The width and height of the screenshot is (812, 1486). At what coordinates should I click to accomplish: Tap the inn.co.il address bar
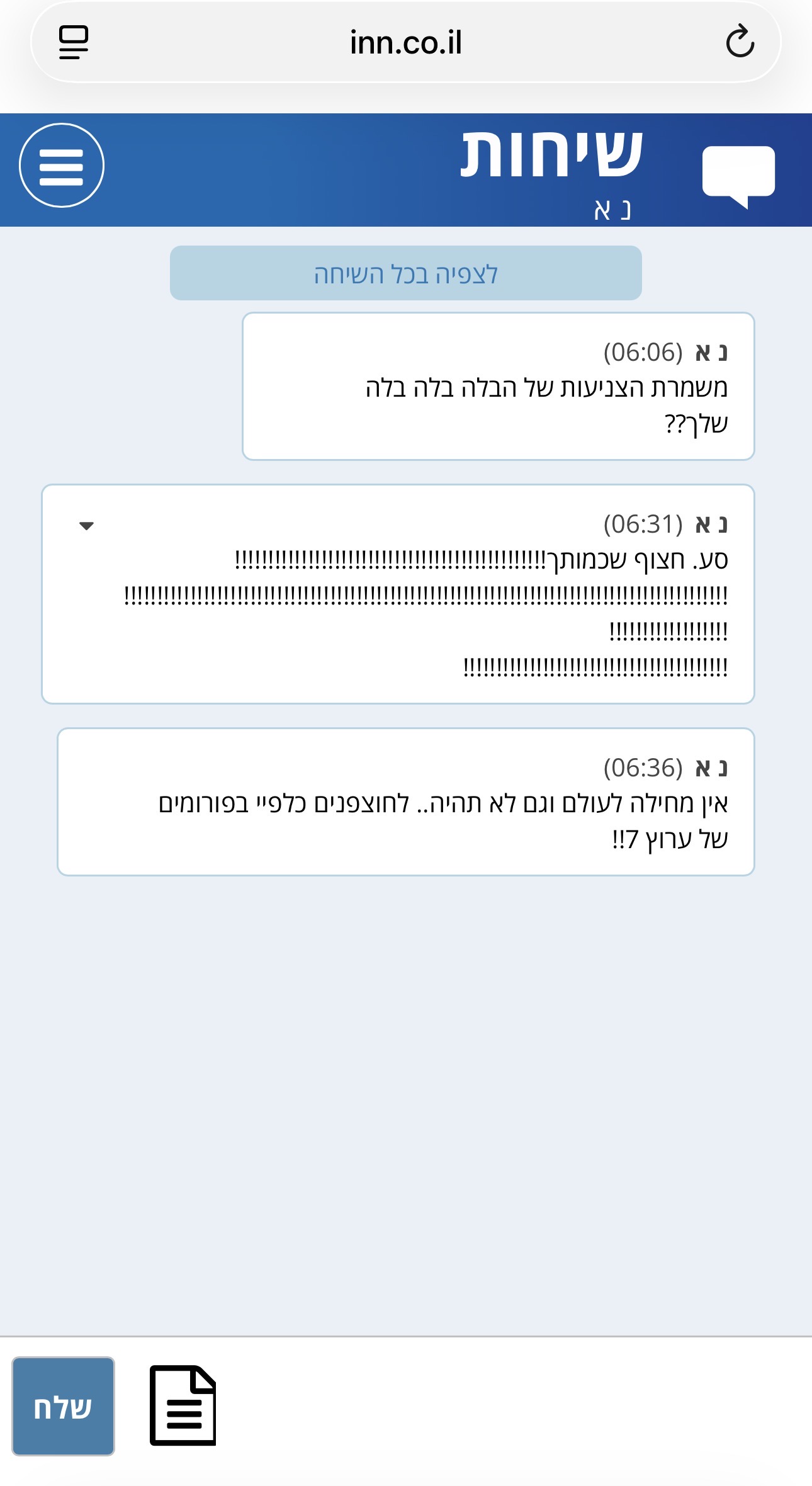coord(405,42)
